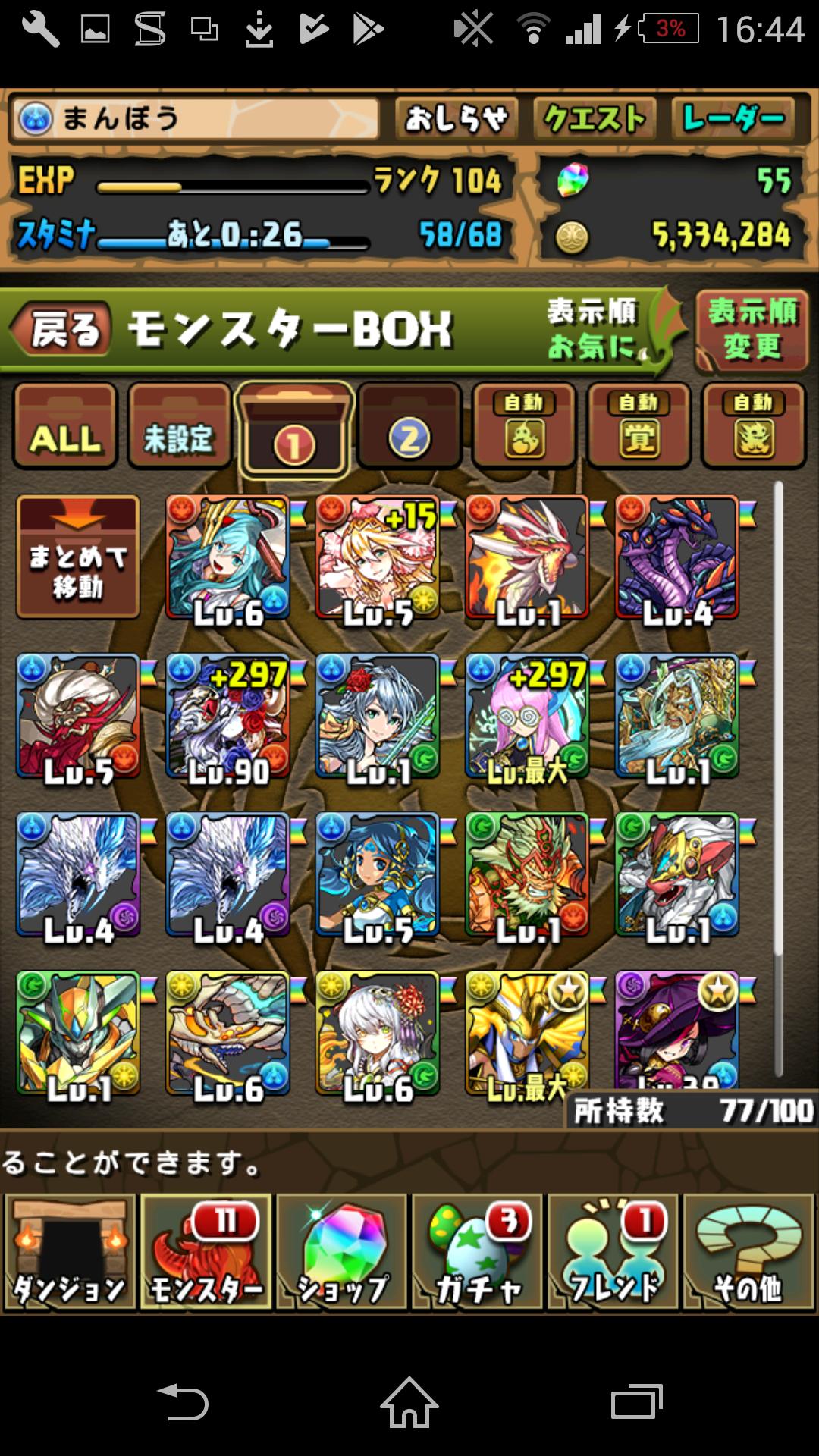Switch to the ALL box tab
Screen dimensions: 819x1456
[x=65, y=425]
